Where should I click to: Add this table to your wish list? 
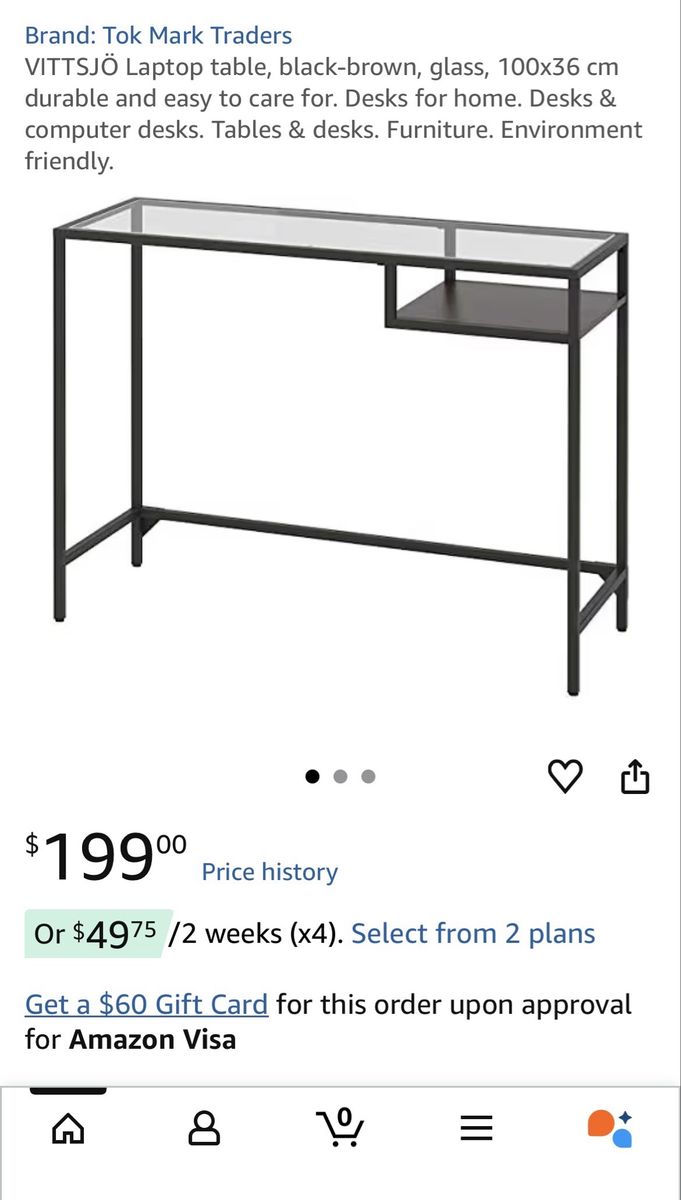[565, 776]
